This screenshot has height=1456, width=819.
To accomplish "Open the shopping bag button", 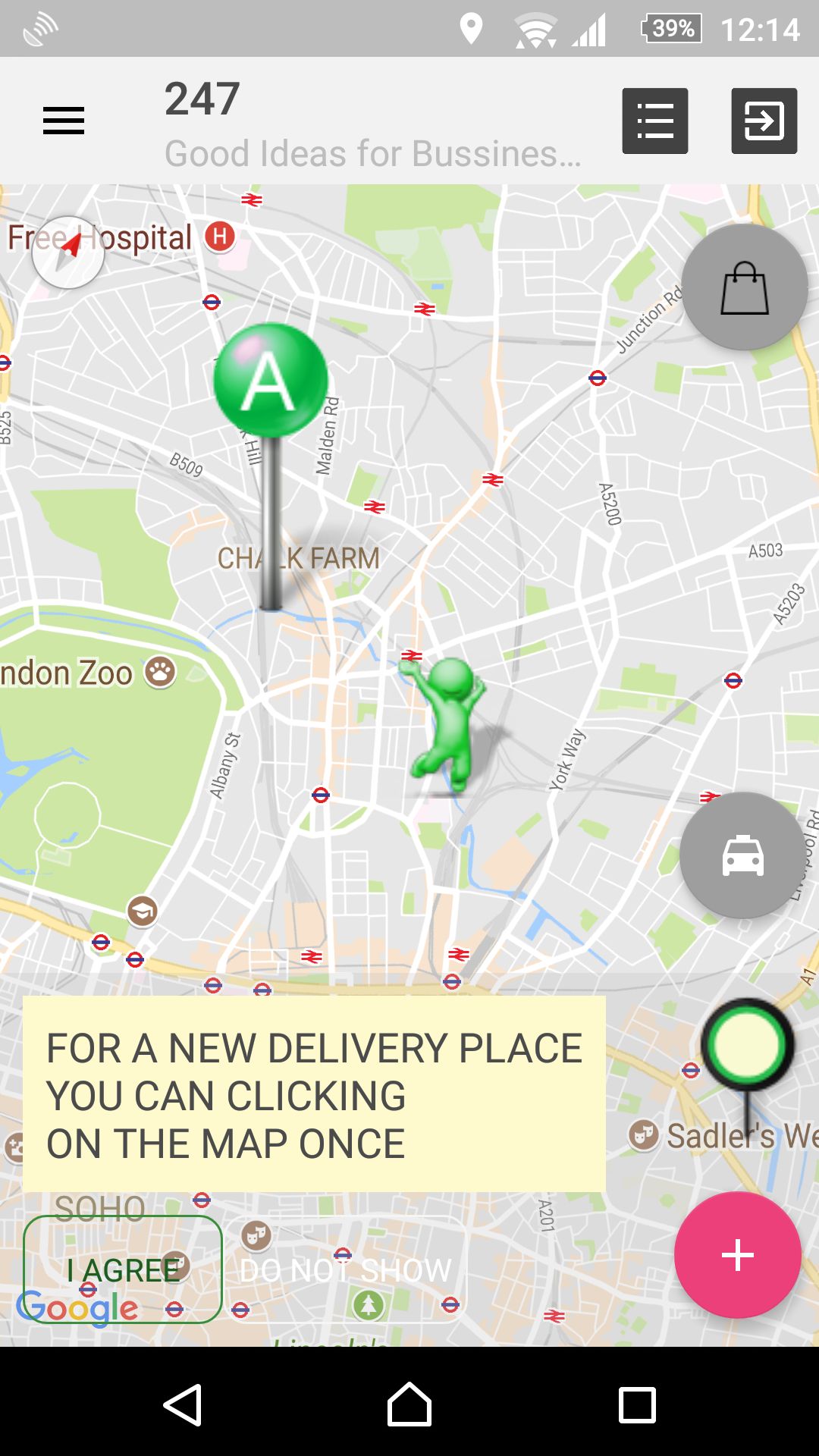I will (745, 287).
